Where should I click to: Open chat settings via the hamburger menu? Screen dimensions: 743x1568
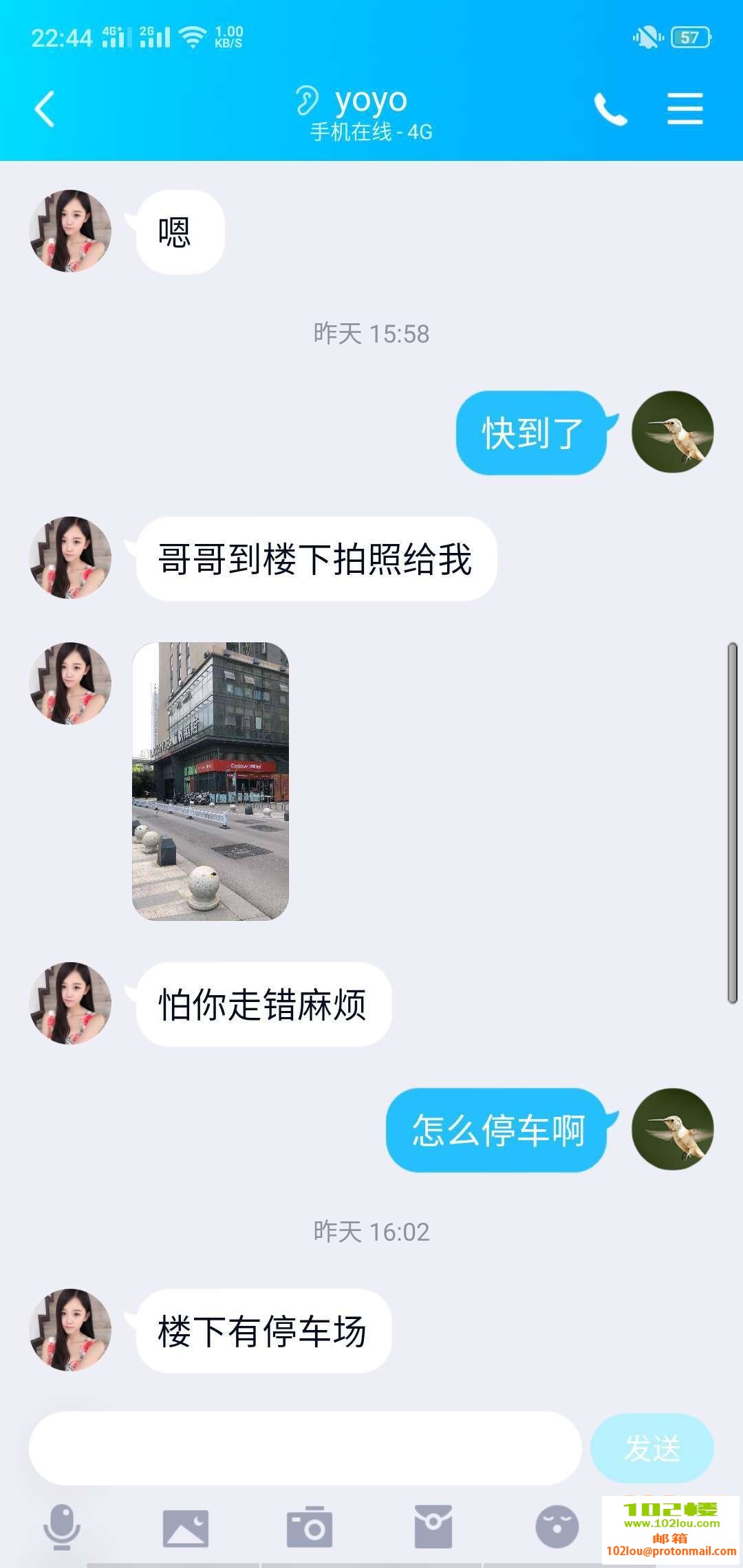click(x=685, y=109)
